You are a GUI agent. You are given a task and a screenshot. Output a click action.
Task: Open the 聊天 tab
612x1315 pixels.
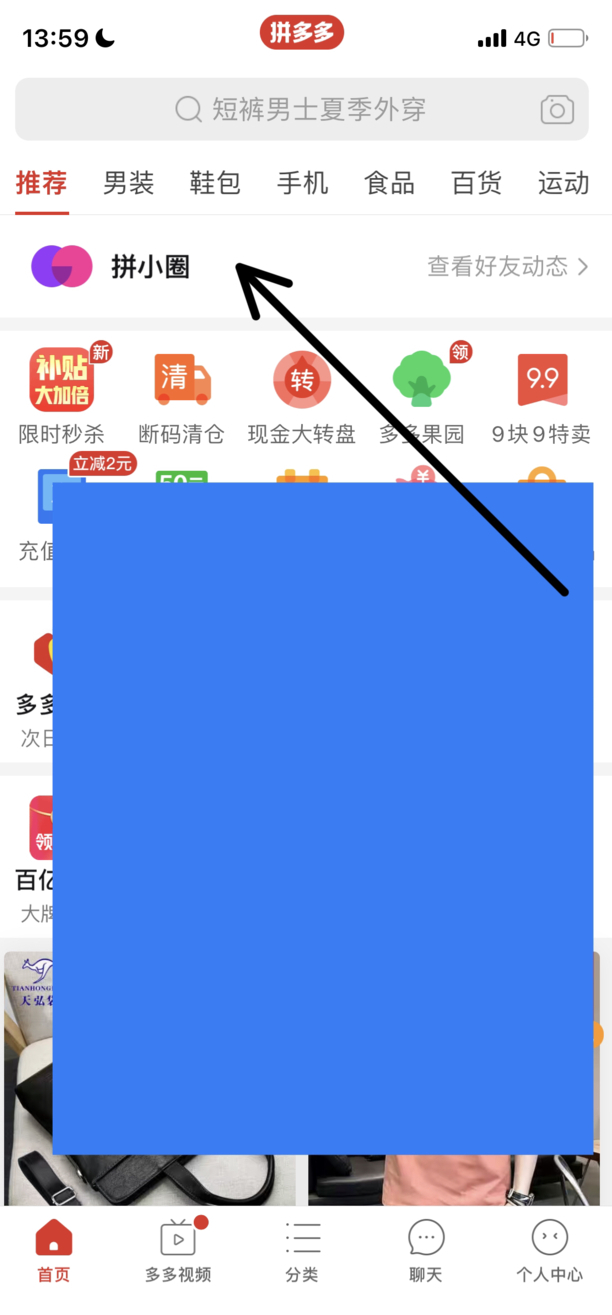click(x=426, y=1250)
